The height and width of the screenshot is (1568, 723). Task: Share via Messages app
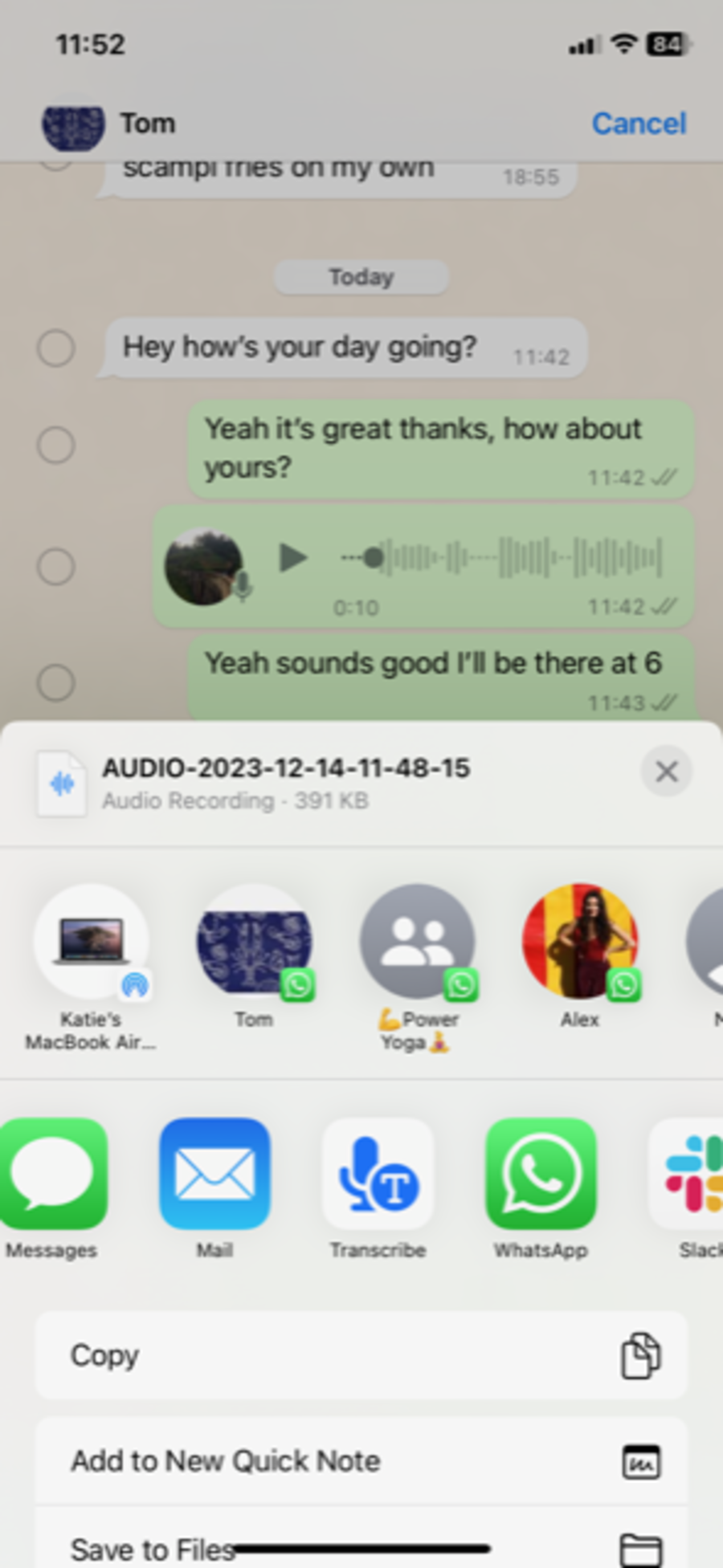coord(52,1175)
